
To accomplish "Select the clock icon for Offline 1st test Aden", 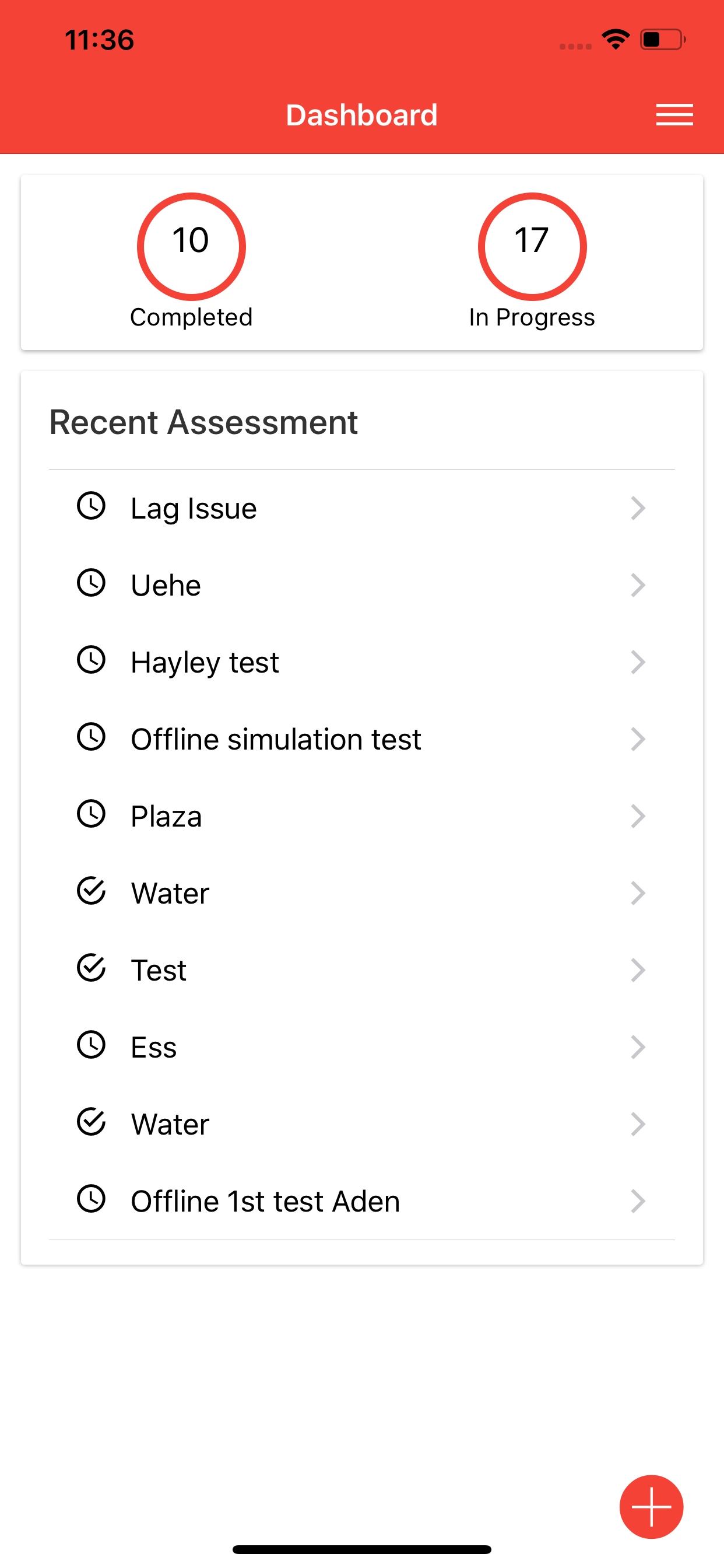I will [x=92, y=1200].
